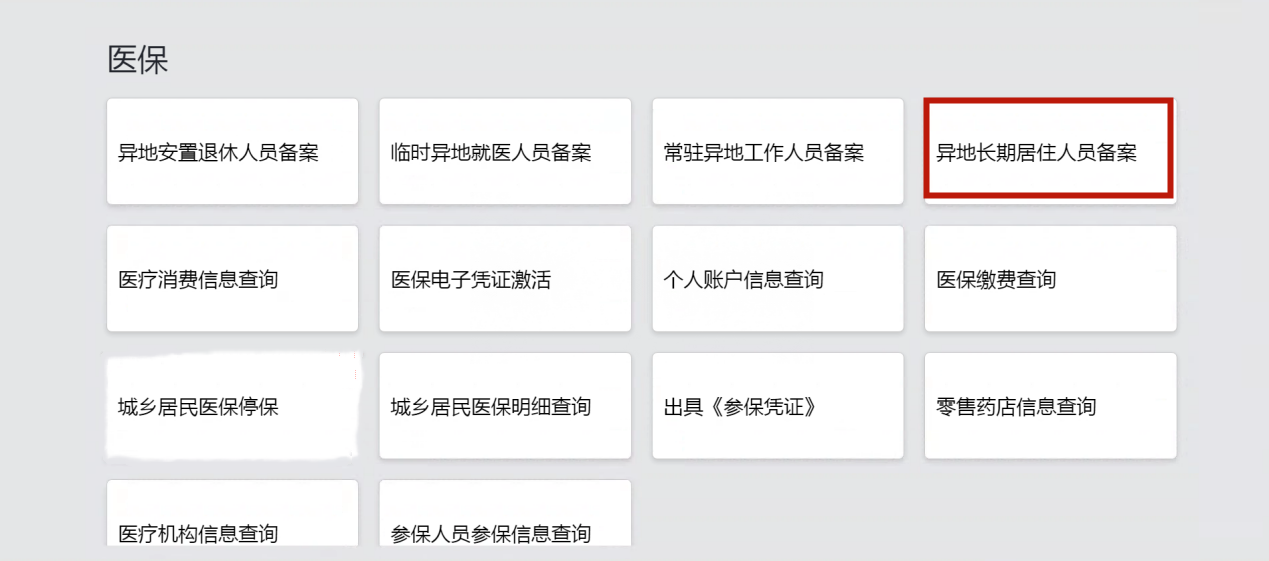
Task: Open 城乡居民医保明细查询
Action: tap(504, 406)
